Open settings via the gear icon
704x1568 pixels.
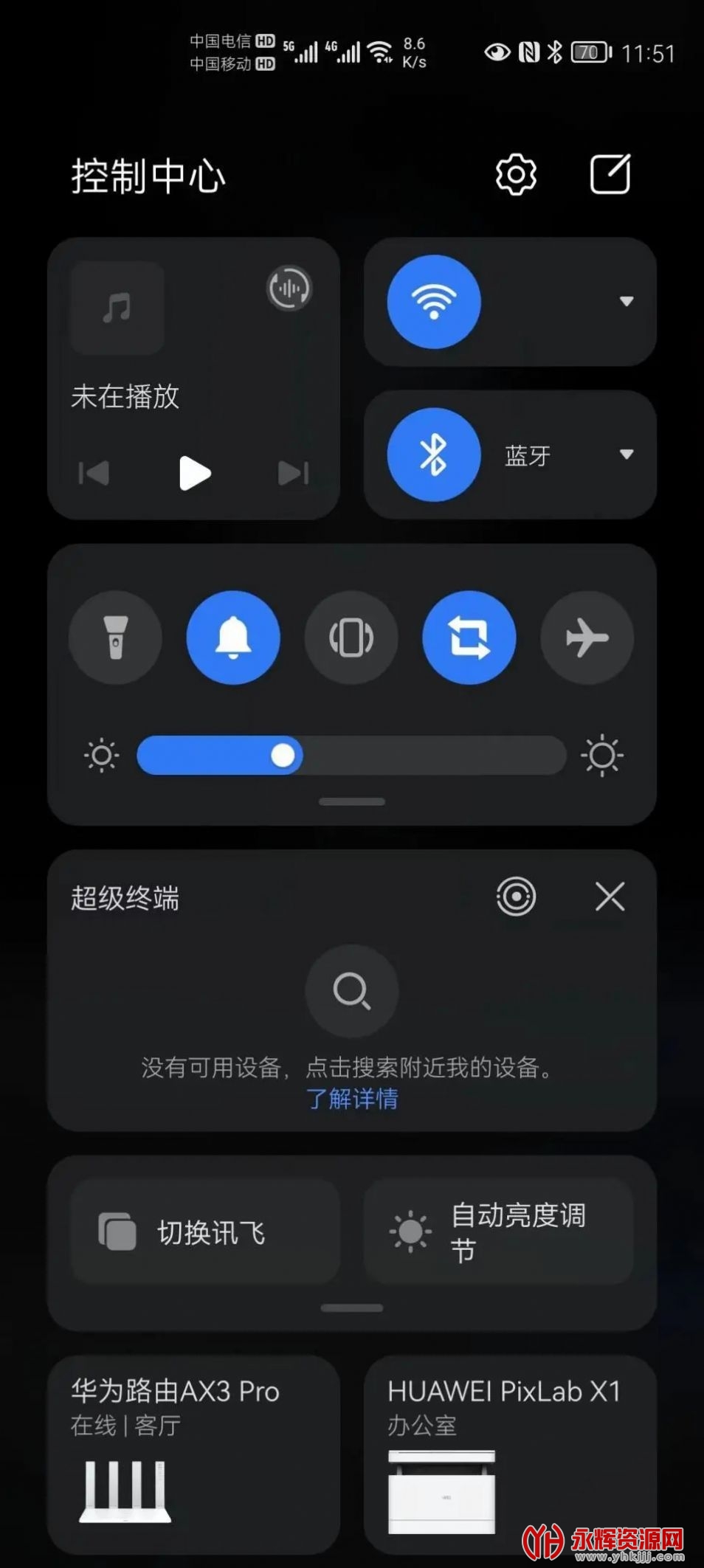[x=516, y=175]
